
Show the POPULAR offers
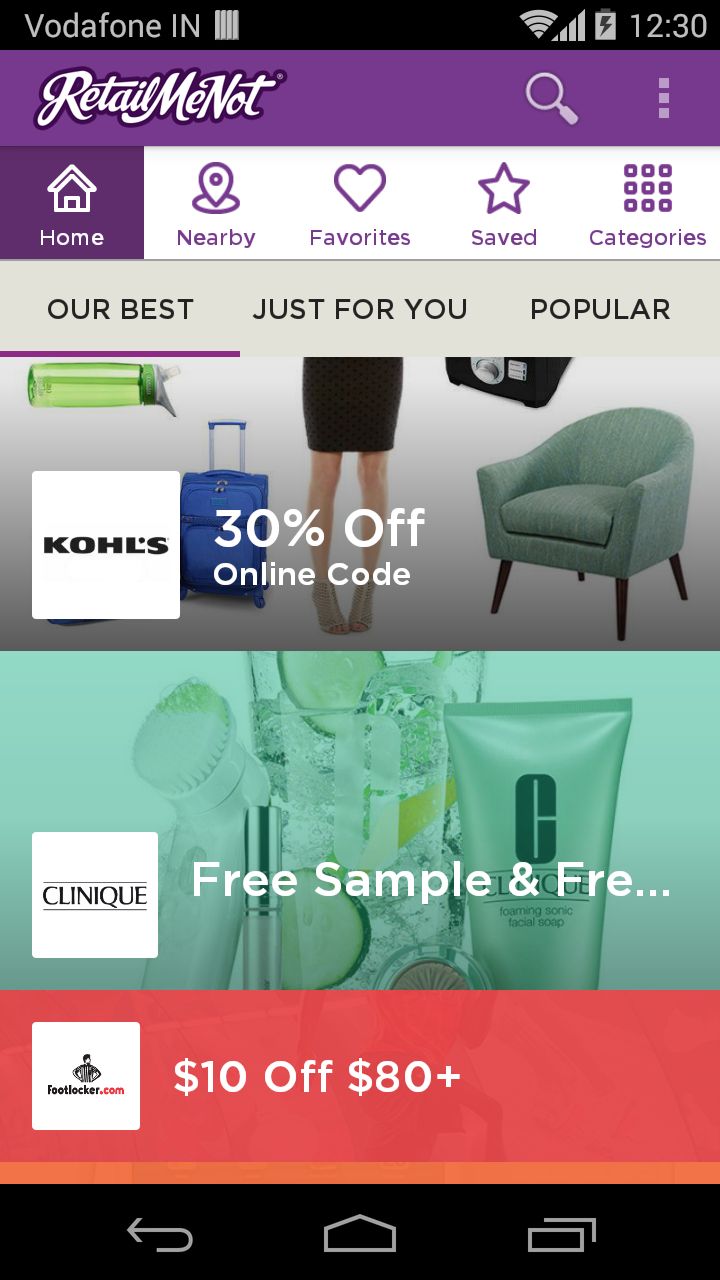pos(600,309)
